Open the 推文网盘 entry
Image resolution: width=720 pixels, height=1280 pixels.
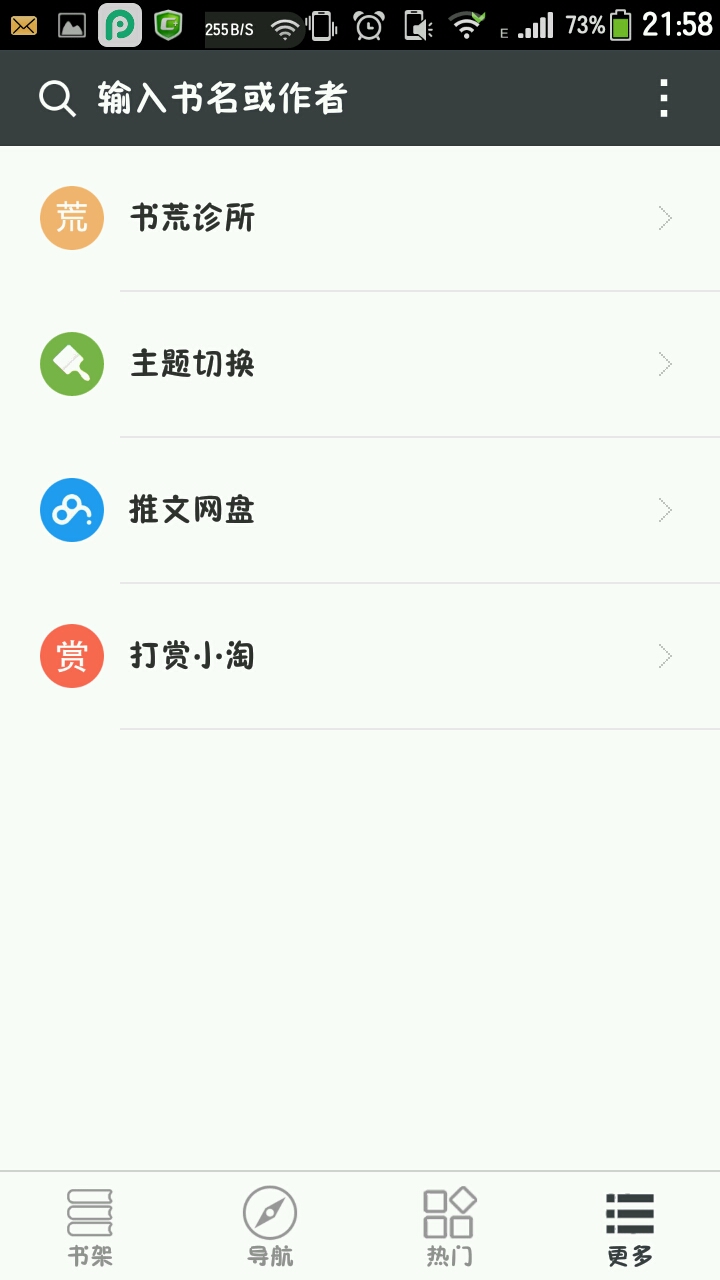pyautogui.click(x=360, y=510)
